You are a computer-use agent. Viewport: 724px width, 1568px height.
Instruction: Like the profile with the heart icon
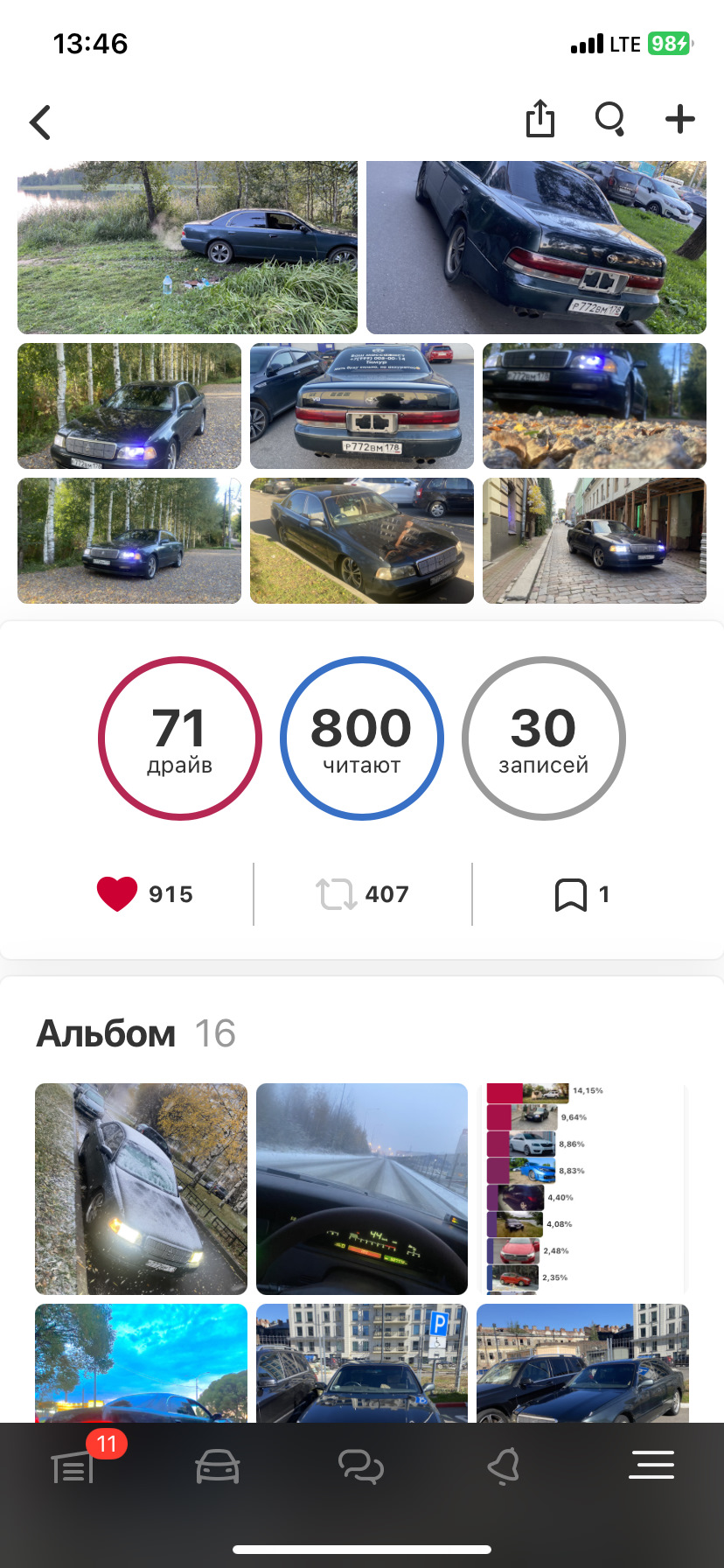[116, 893]
